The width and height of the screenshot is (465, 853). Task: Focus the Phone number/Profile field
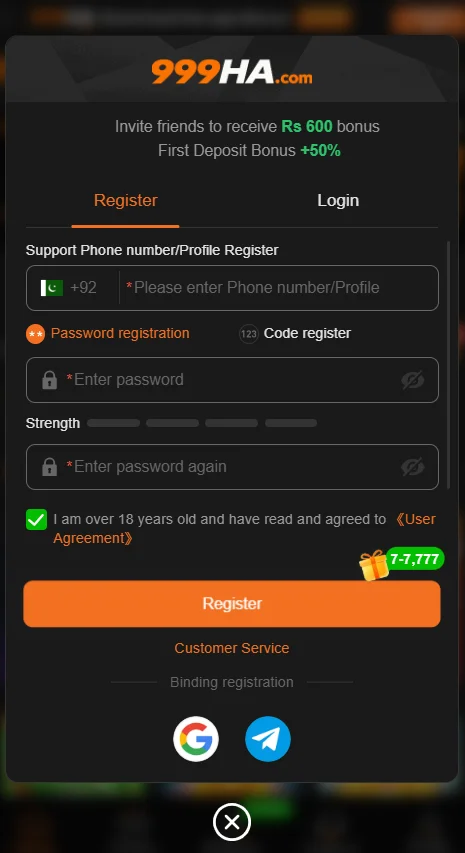[x=278, y=288]
